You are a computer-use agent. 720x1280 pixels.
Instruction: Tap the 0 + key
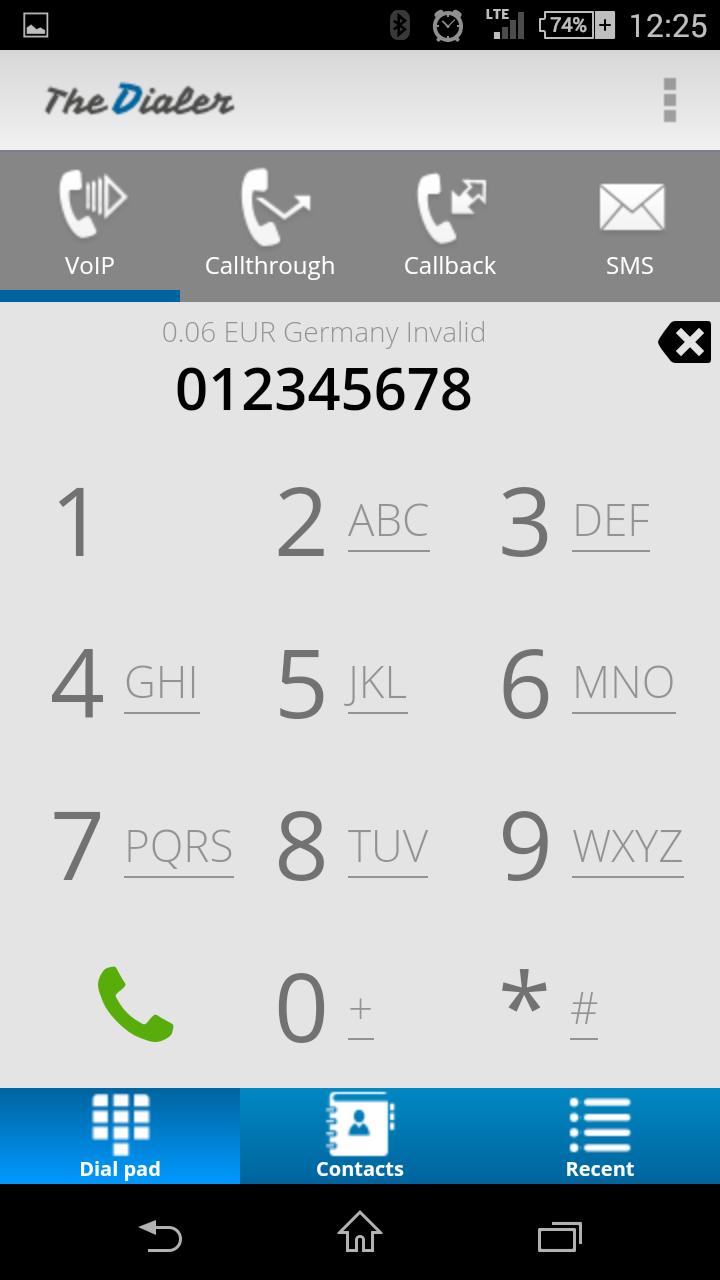click(325, 1008)
